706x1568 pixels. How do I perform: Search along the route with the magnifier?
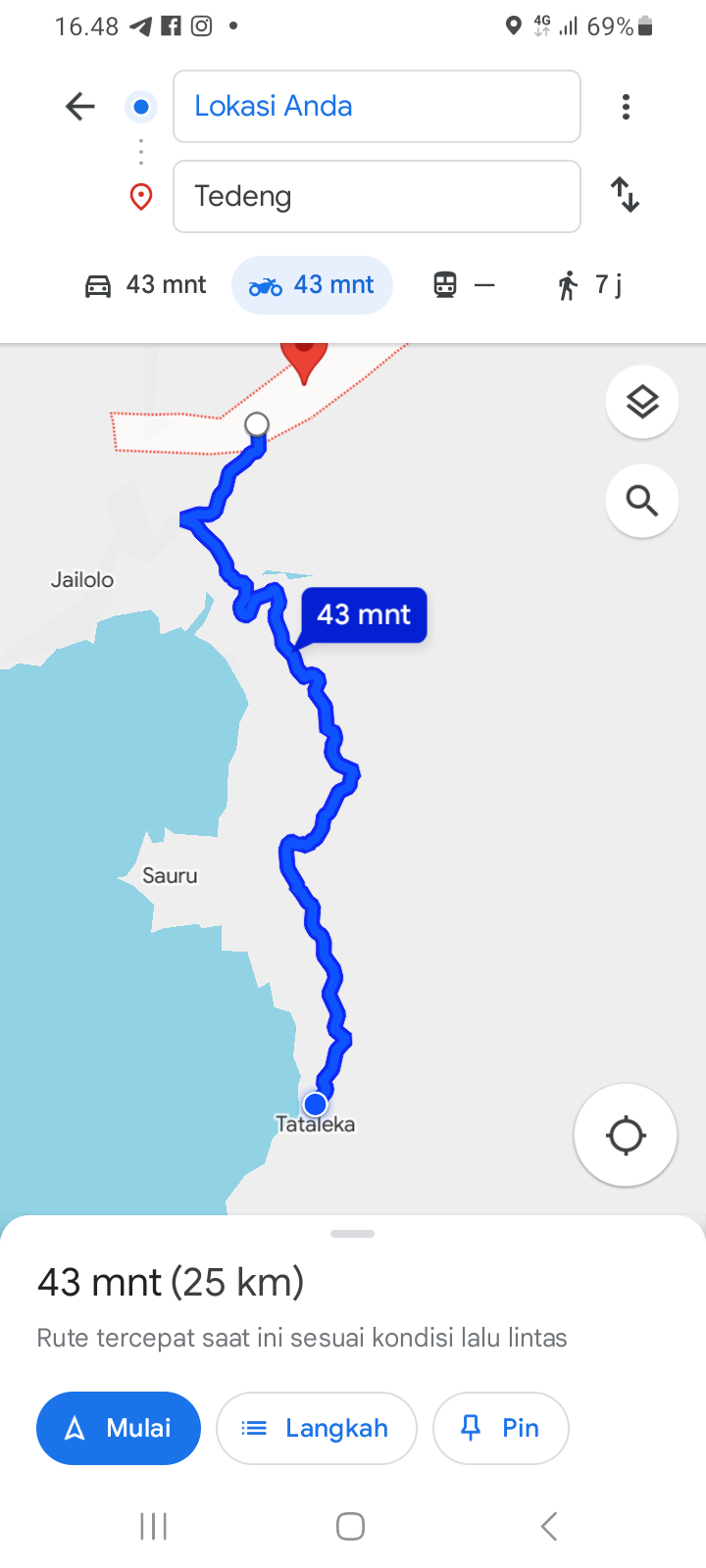click(x=642, y=501)
